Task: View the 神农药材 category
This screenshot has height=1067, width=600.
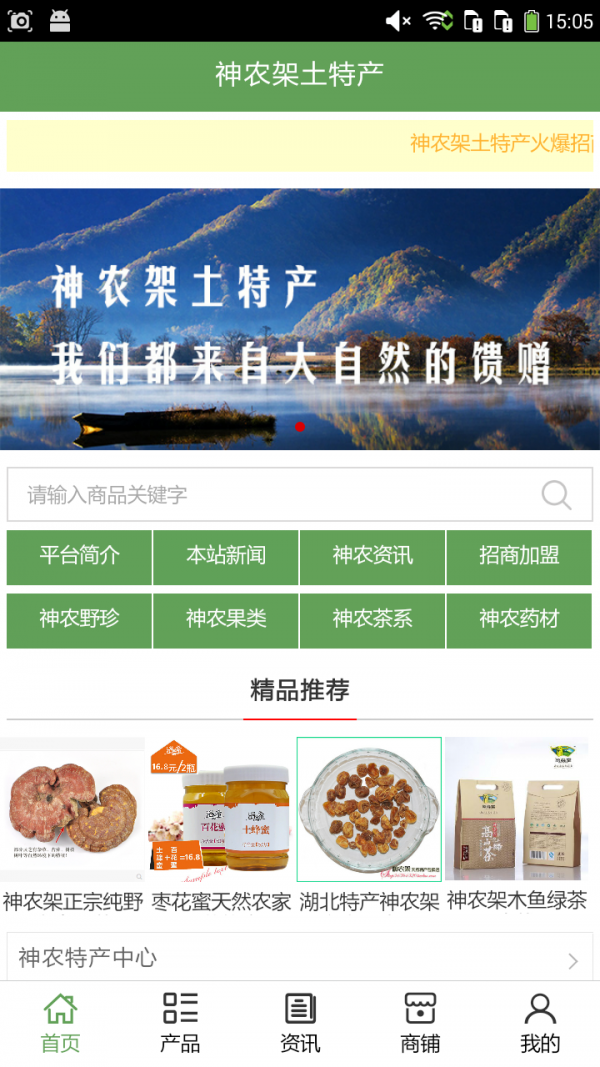Action: pos(519,619)
